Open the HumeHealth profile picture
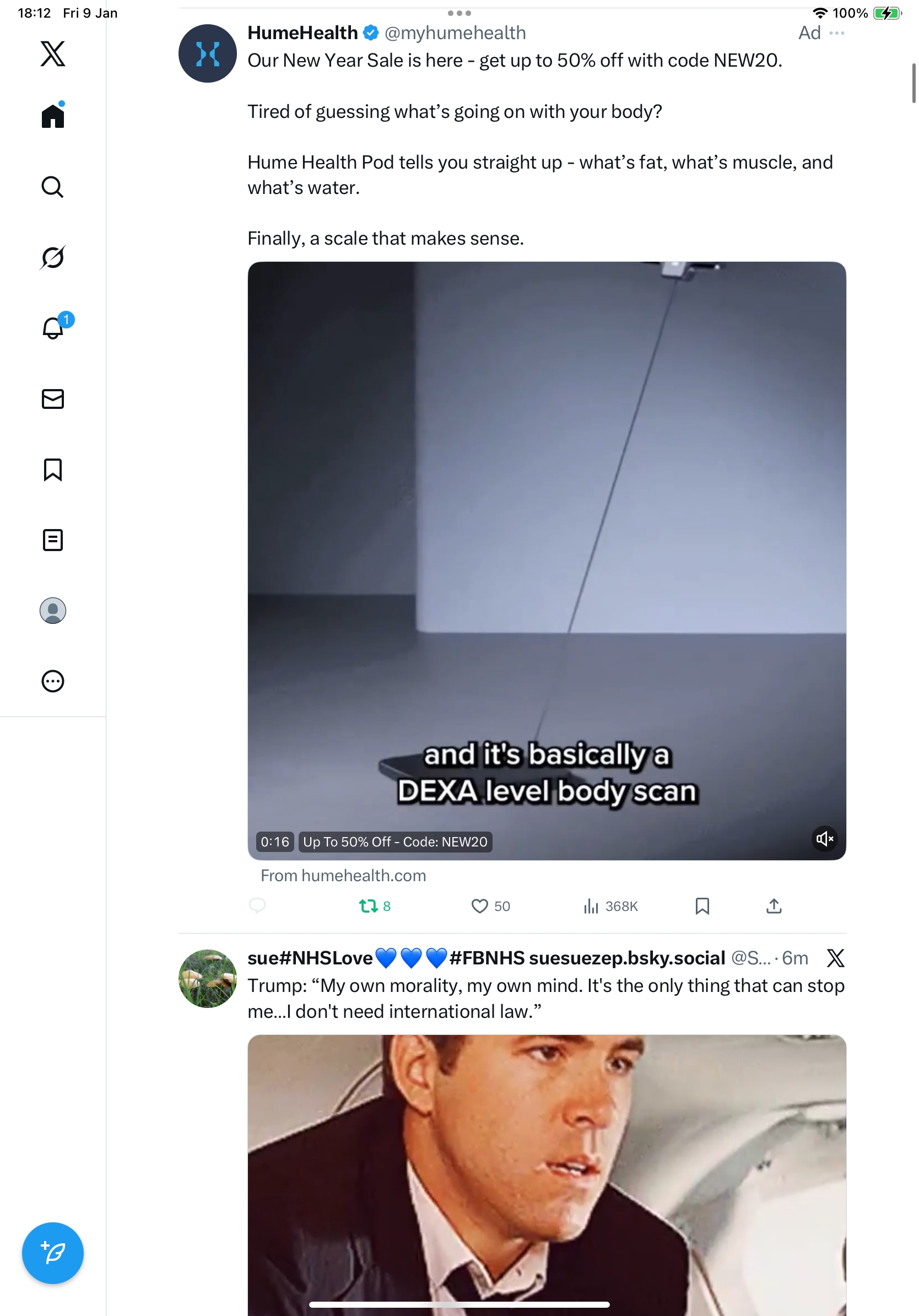The width and height of the screenshot is (919, 1316). [207, 53]
